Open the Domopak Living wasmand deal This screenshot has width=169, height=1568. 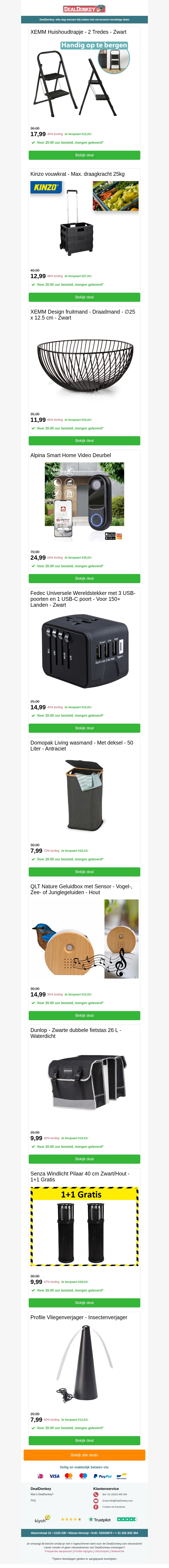(84, 872)
